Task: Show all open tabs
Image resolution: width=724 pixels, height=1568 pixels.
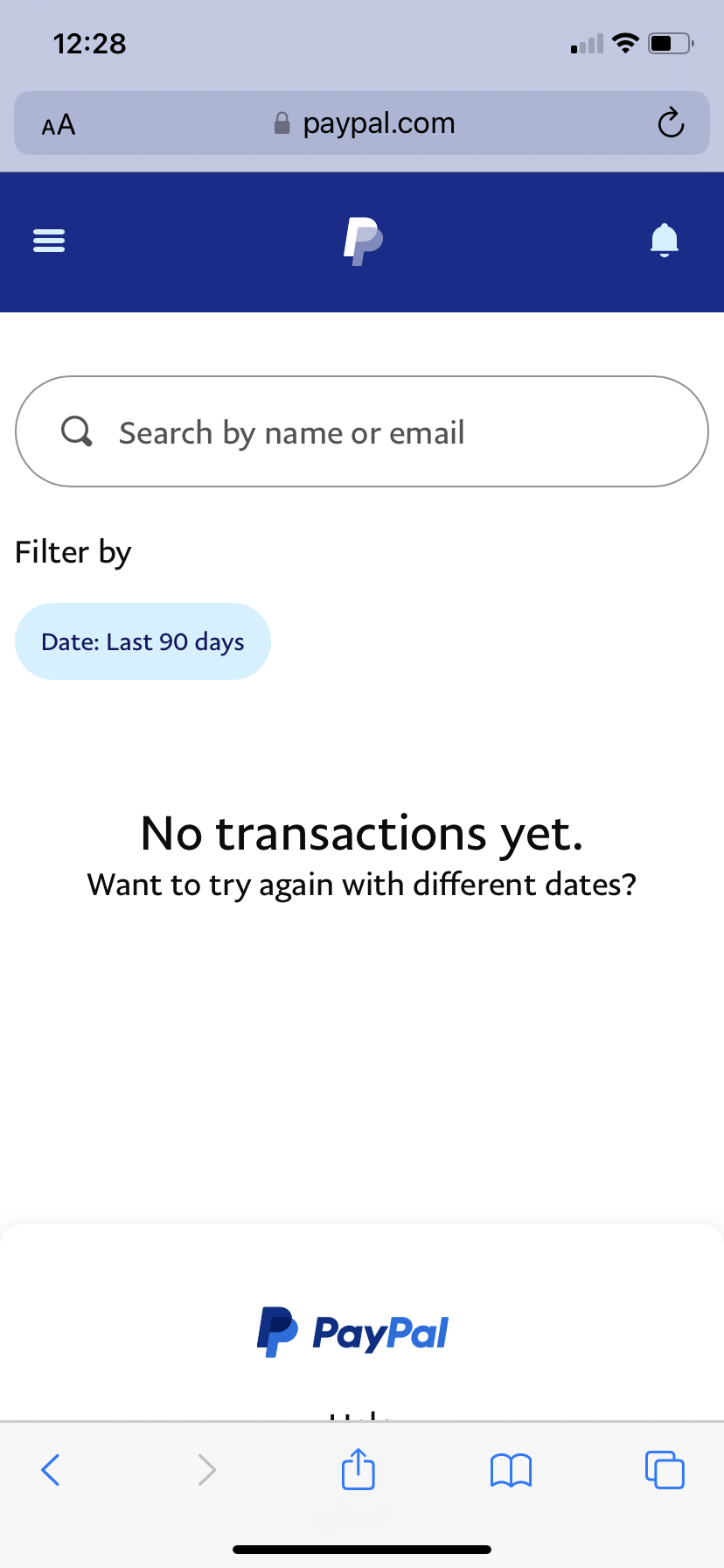Action: 665,1469
